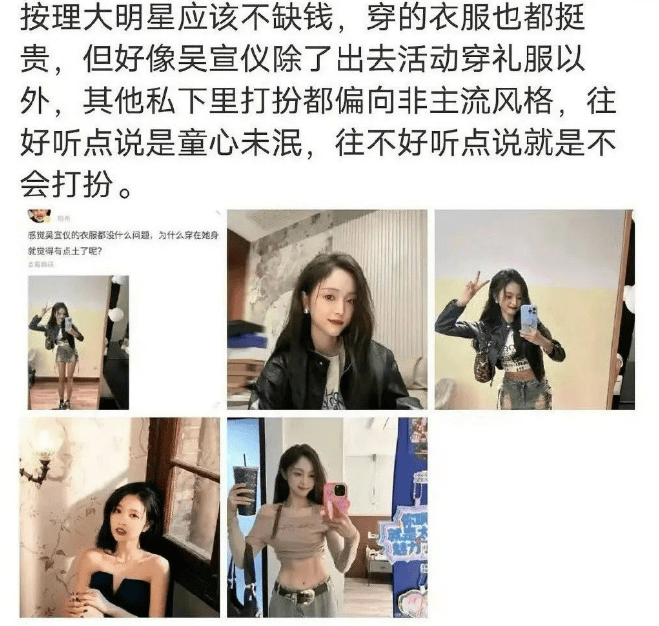View the mirror selfie holding a drink
The image size is (659, 626).
tap(326, 516)
